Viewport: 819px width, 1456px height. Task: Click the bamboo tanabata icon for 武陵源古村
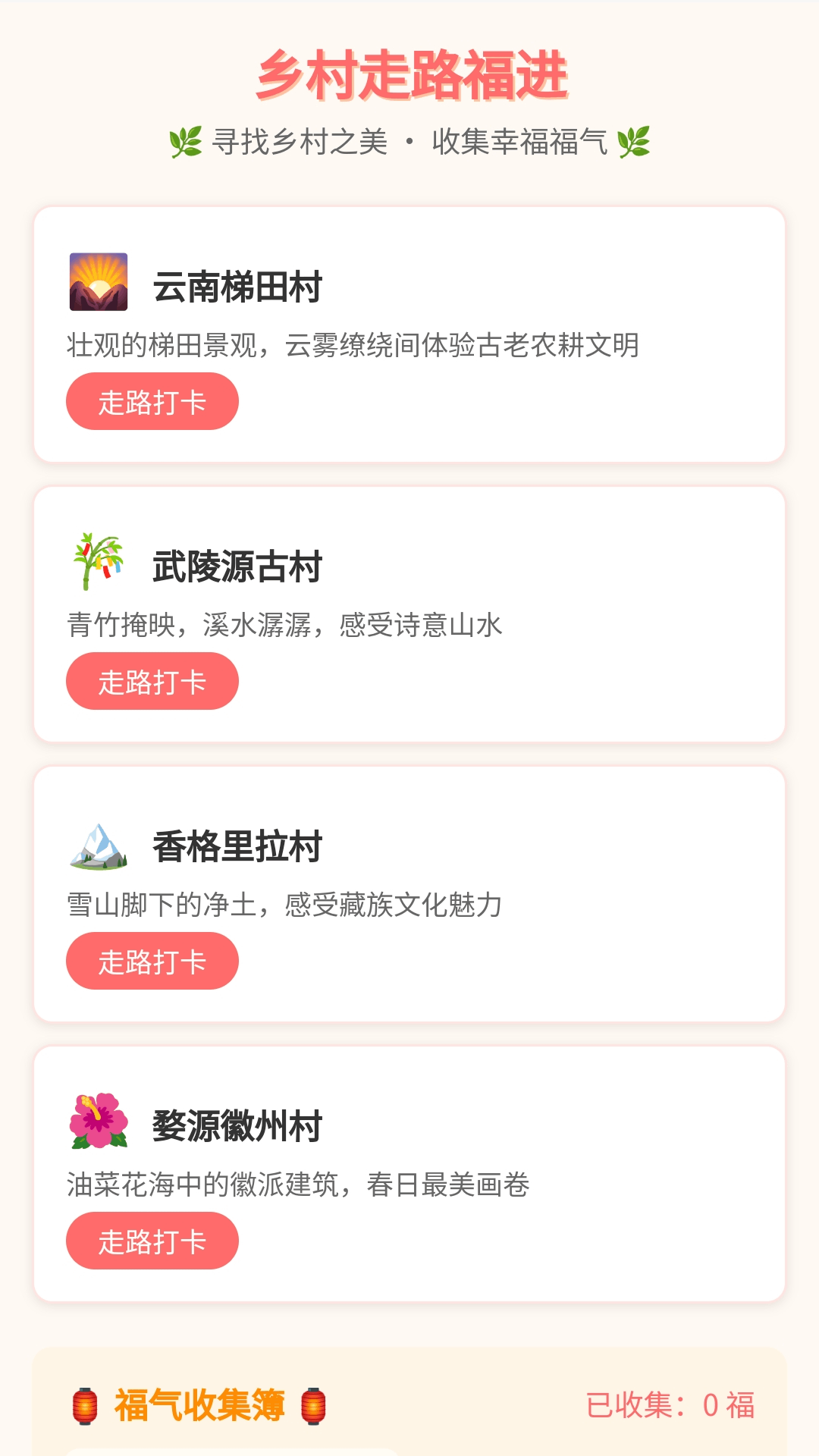click(x=99, y=565)
